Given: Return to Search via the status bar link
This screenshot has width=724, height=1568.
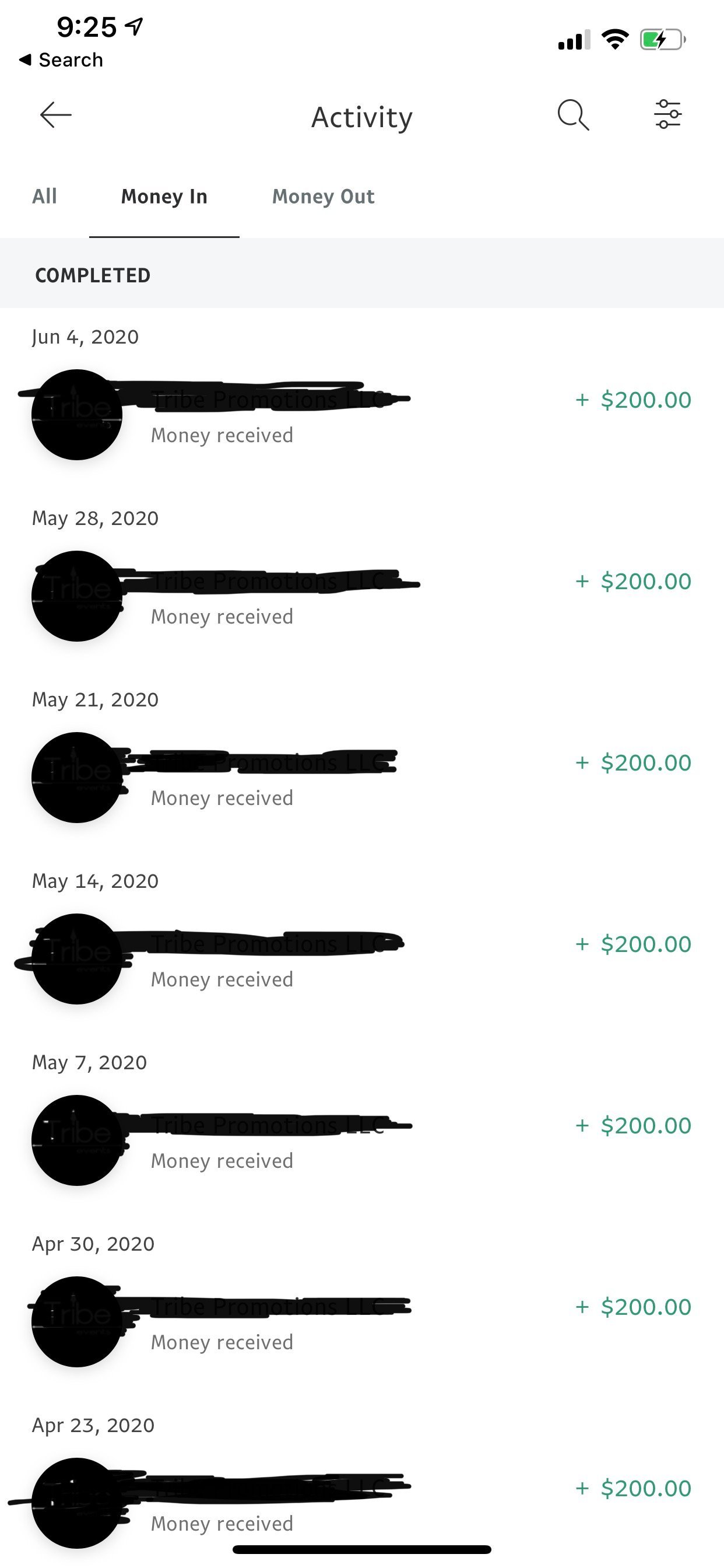Looking at the screenshot, I should pyautogui.click(x=61, y=60).
